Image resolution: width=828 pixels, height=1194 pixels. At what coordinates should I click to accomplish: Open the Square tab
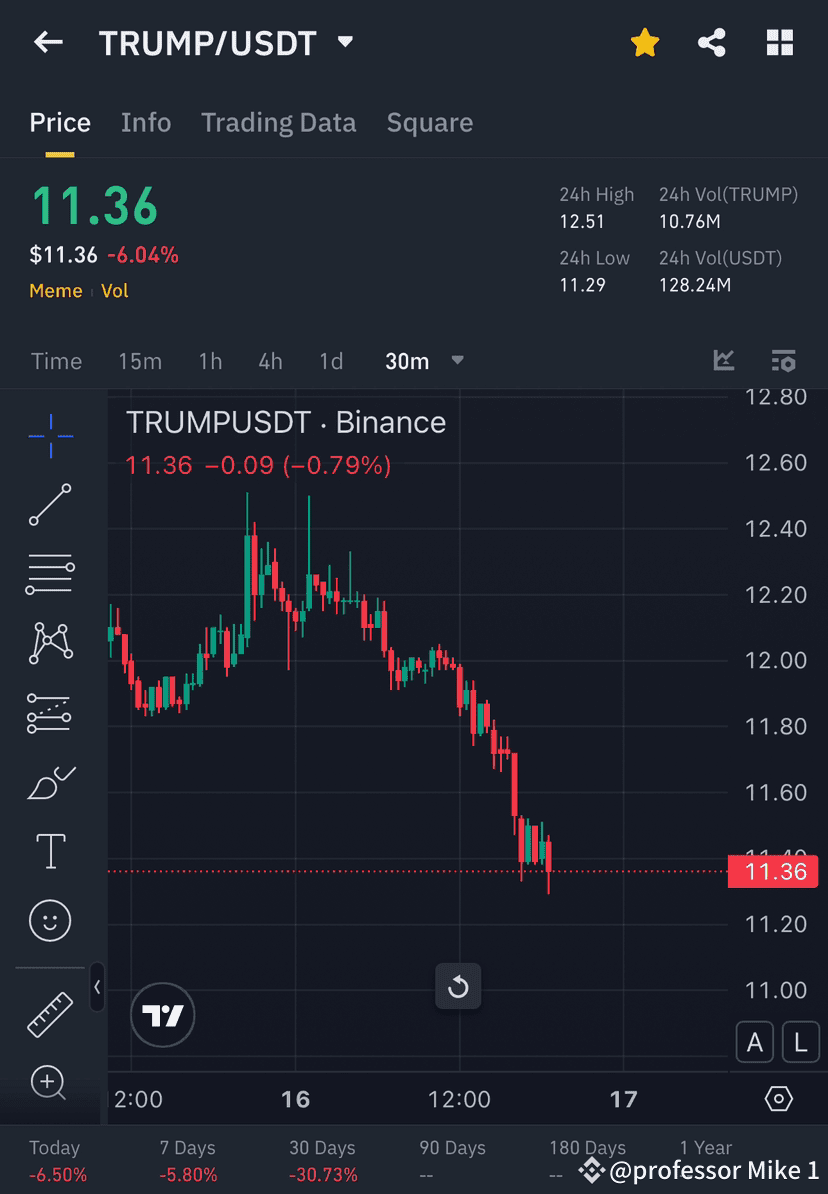click(429, 122)
